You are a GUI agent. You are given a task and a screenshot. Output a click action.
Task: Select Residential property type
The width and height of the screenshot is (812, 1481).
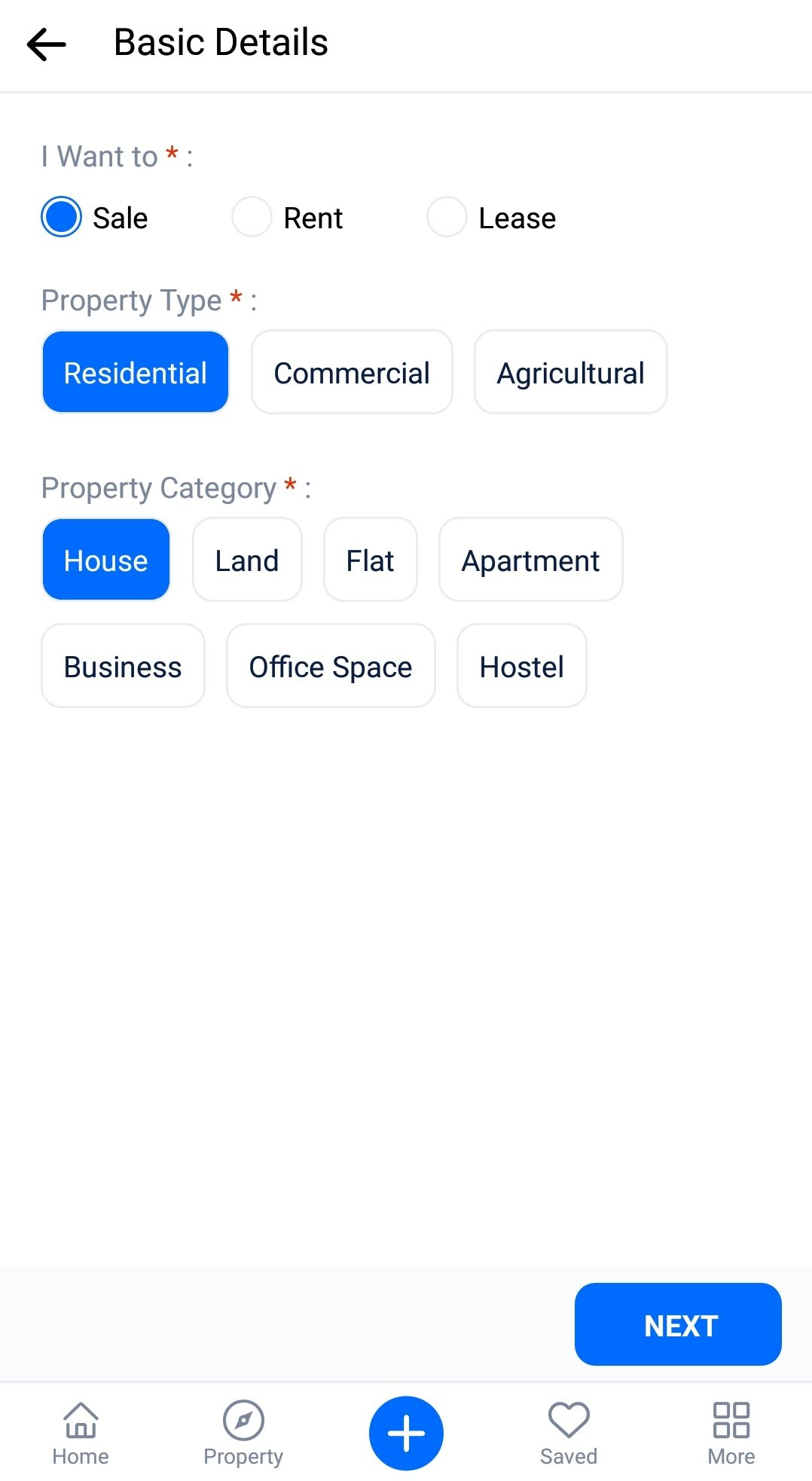136,372
